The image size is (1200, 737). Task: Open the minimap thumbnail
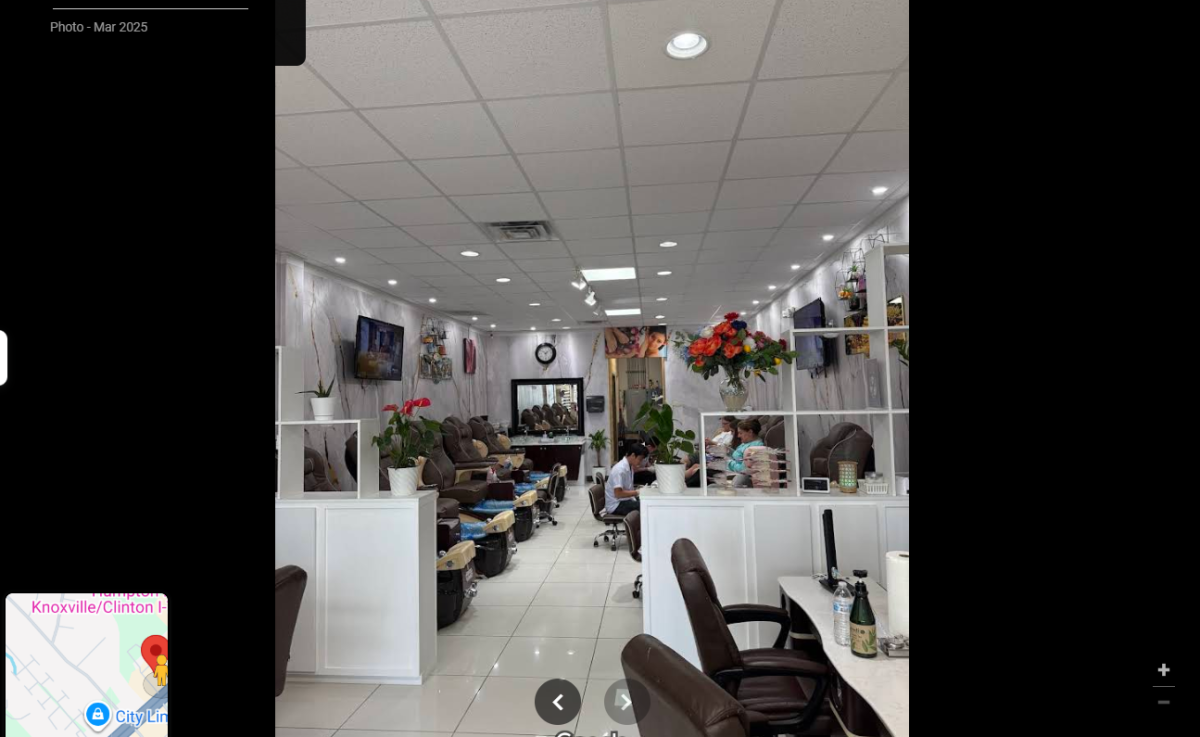[x=86, y=665]
